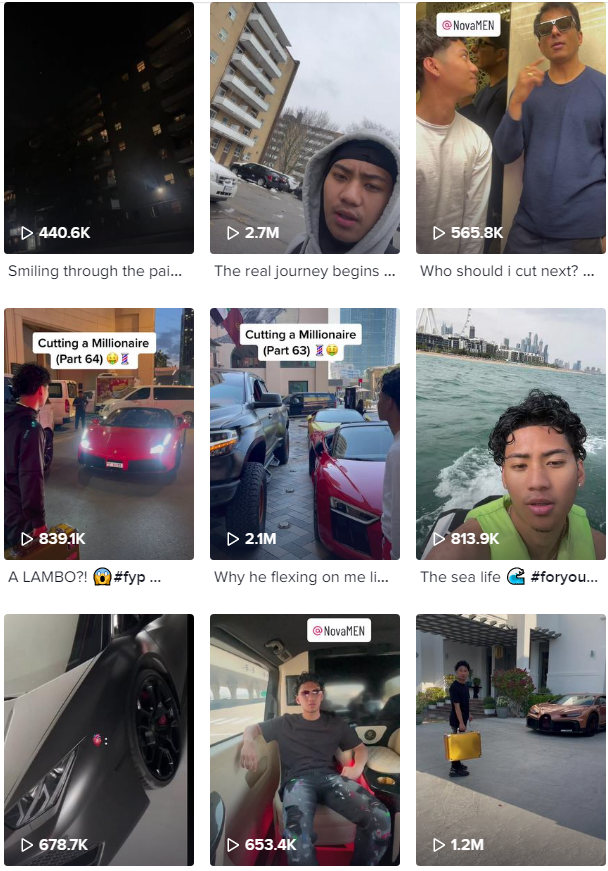
Task: Play 'The real journey begins' video
Action: point(304,128)
